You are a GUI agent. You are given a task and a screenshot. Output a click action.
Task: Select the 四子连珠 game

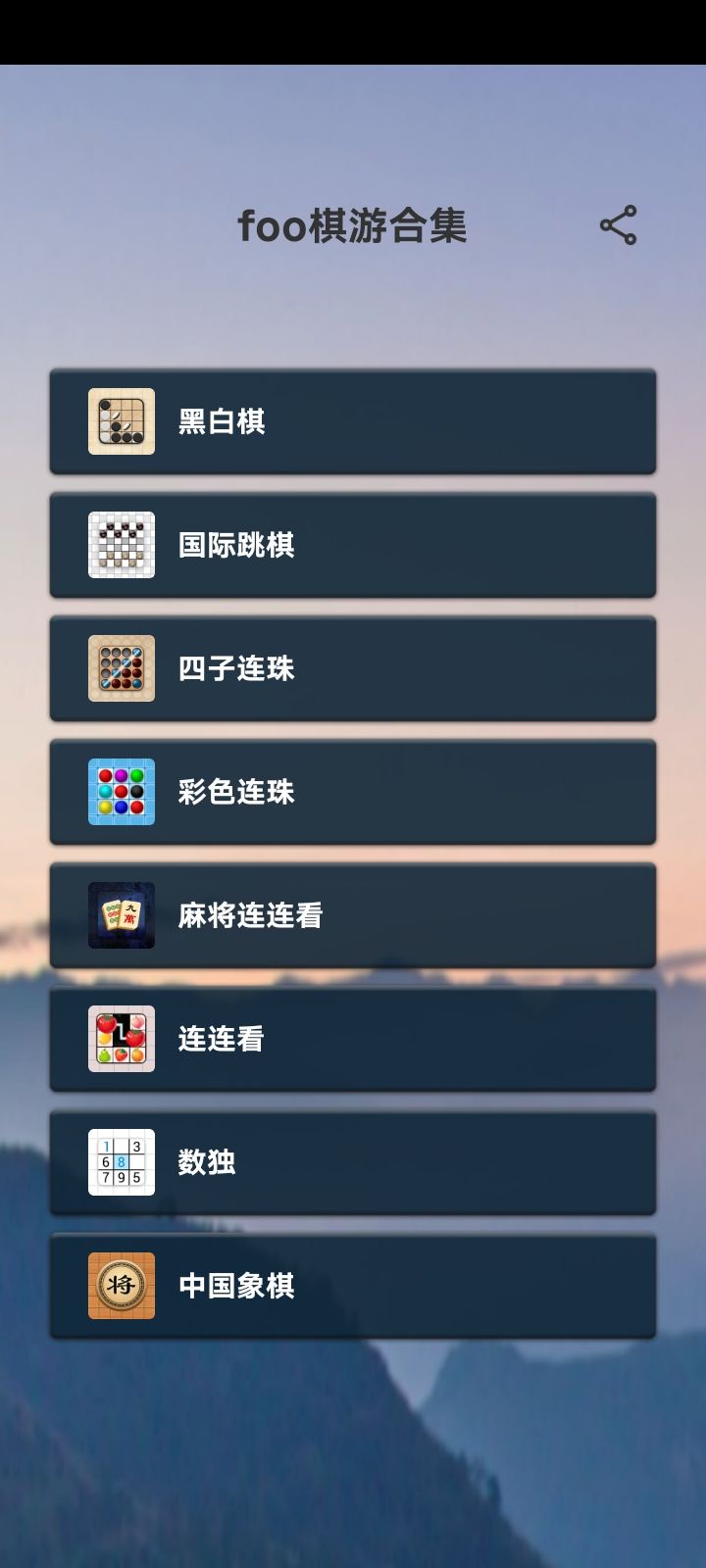click(353, 668)
